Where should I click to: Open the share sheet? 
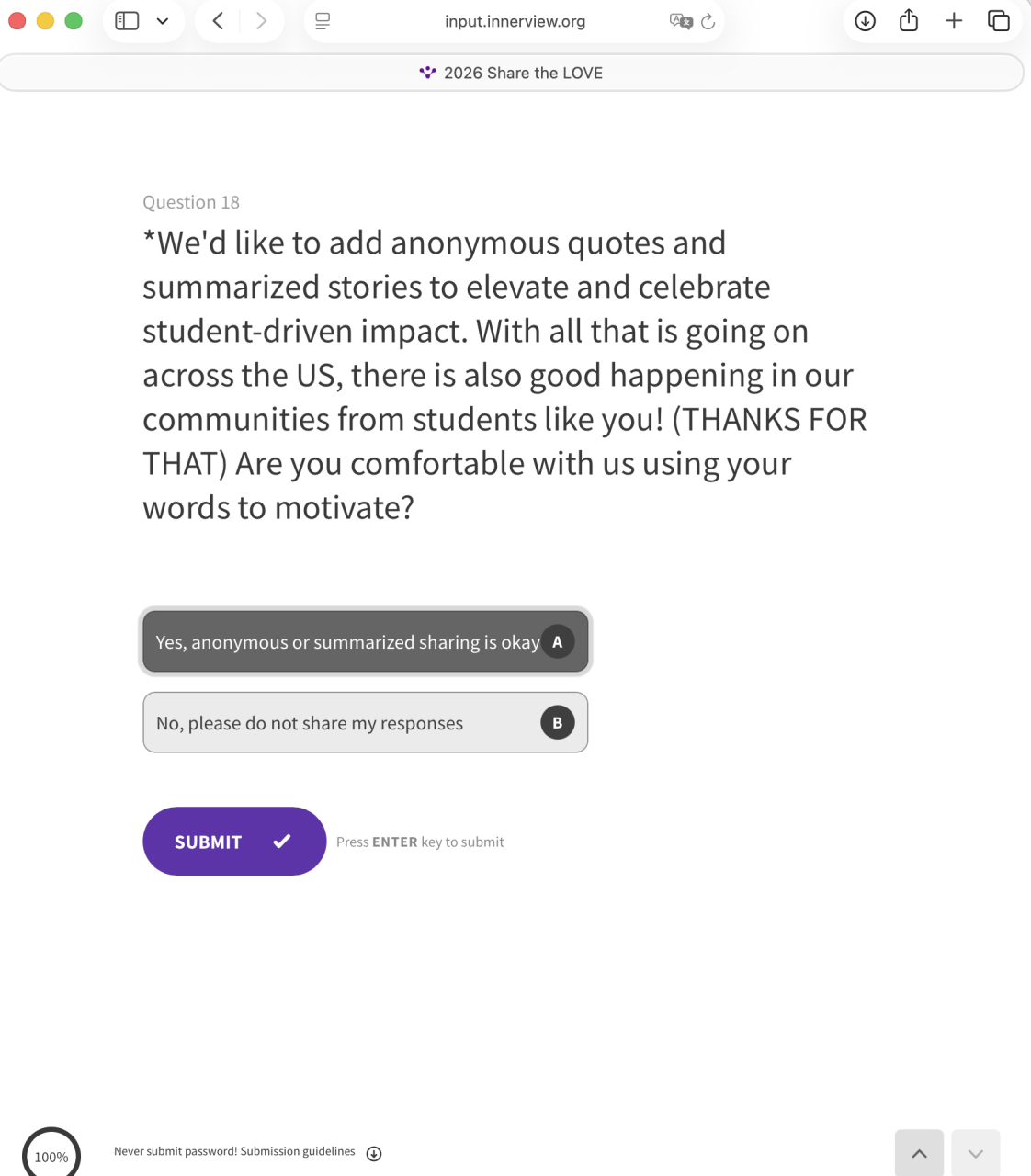pyautogui.click(x=909, y=21)
